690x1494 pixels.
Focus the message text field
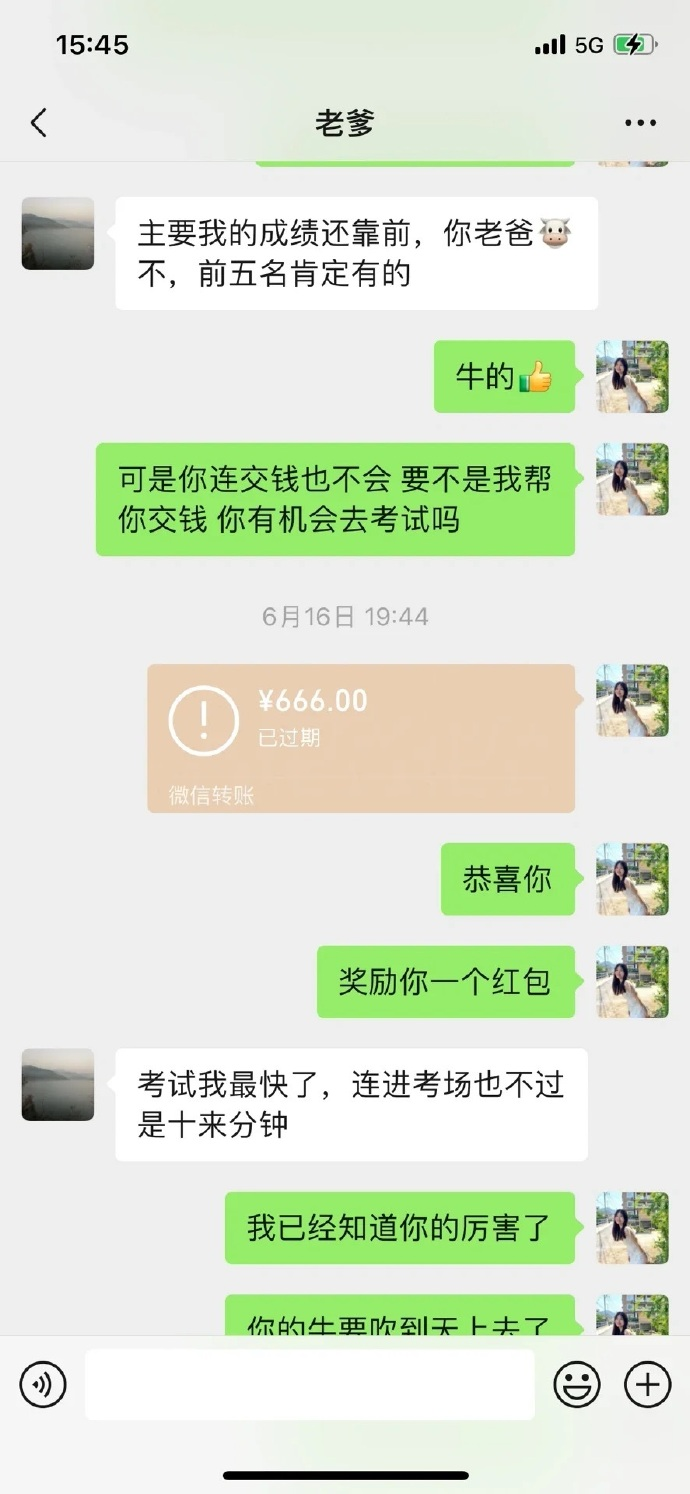(x=309, y=1385)
